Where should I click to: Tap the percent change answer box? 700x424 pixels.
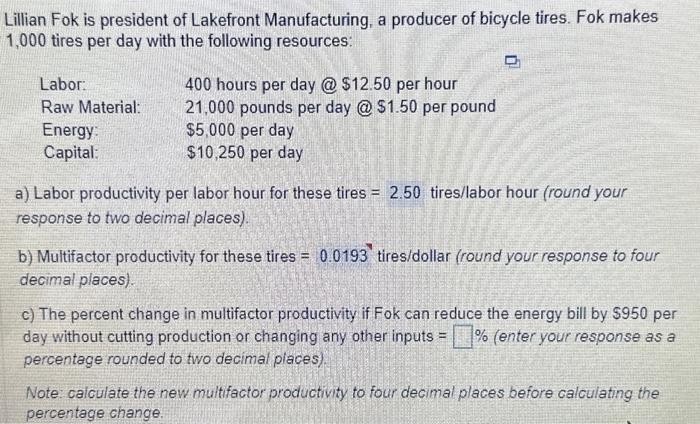click(x=461, y=339)
